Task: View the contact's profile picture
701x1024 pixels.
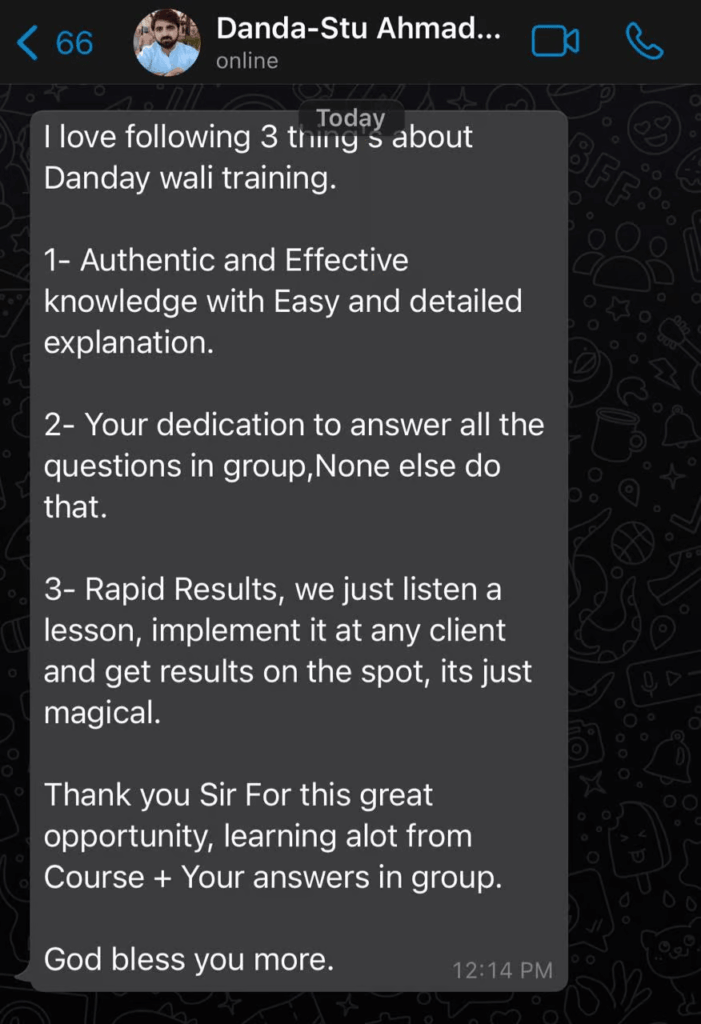Action: [x=166, y=43]
